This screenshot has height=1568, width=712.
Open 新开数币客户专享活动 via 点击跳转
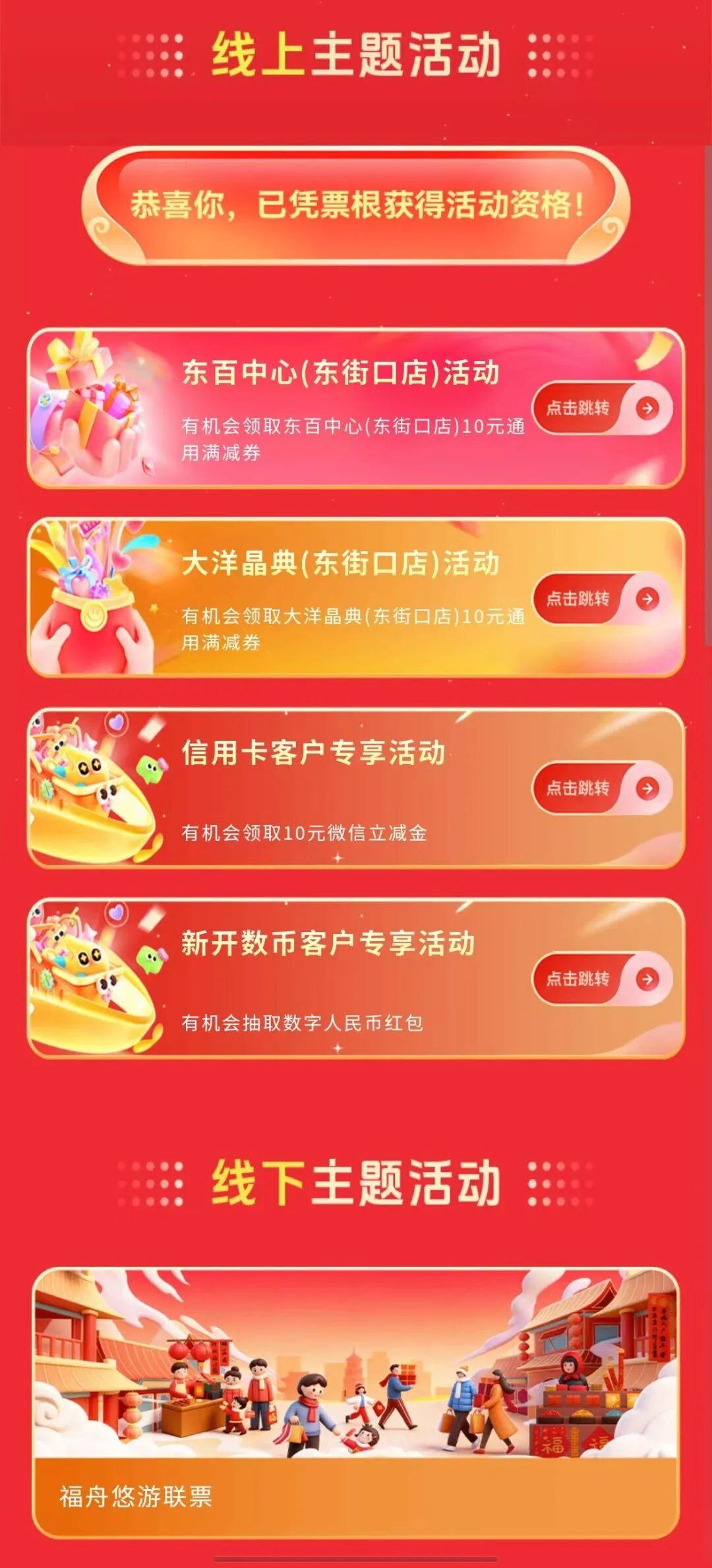pyautogui.click(x=601, y=979)
